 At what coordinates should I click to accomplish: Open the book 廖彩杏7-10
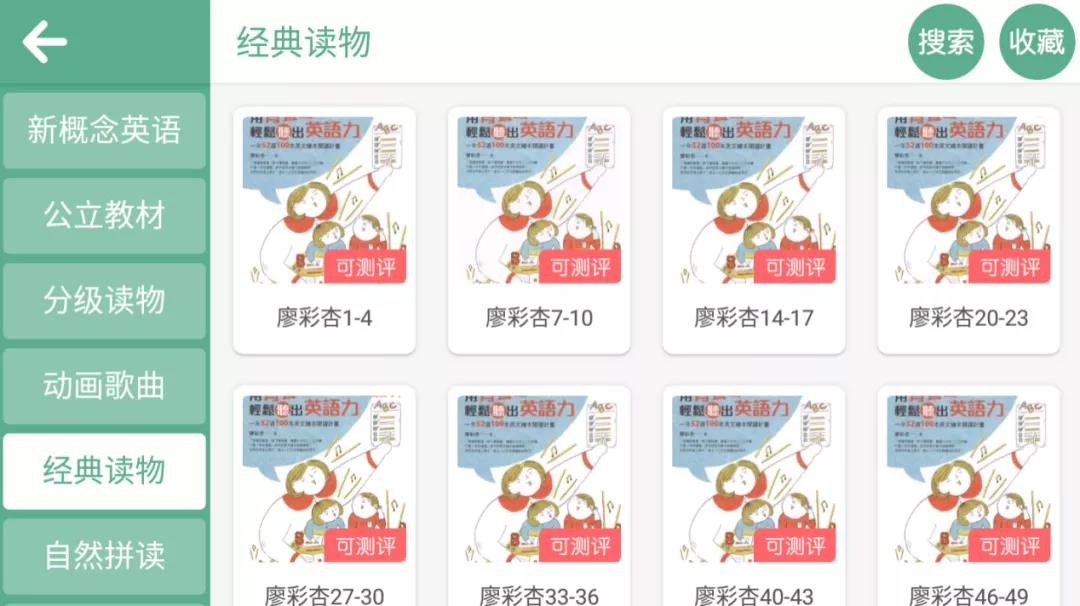click(539, 230)
